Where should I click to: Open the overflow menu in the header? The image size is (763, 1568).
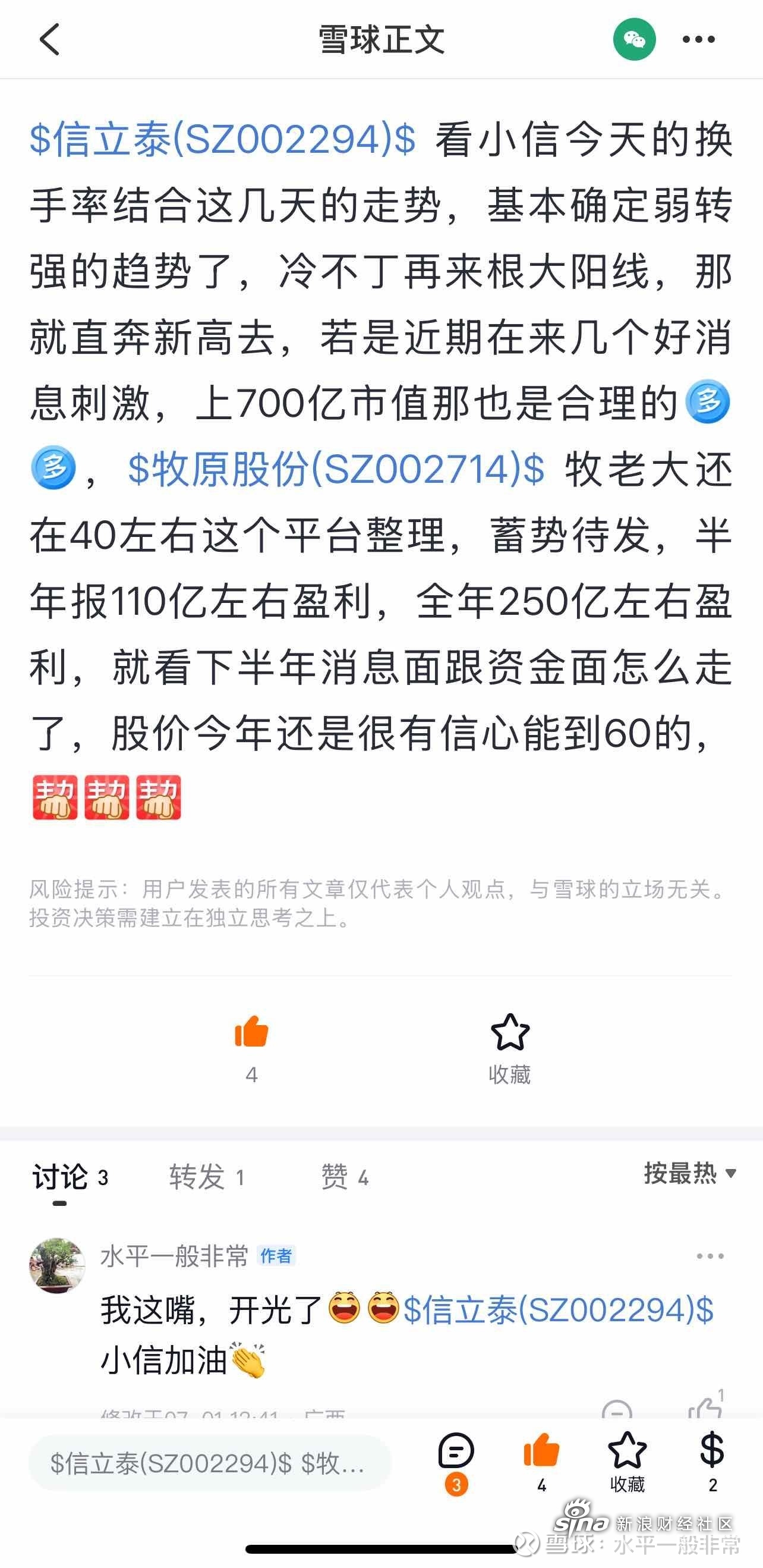[698, 40]
